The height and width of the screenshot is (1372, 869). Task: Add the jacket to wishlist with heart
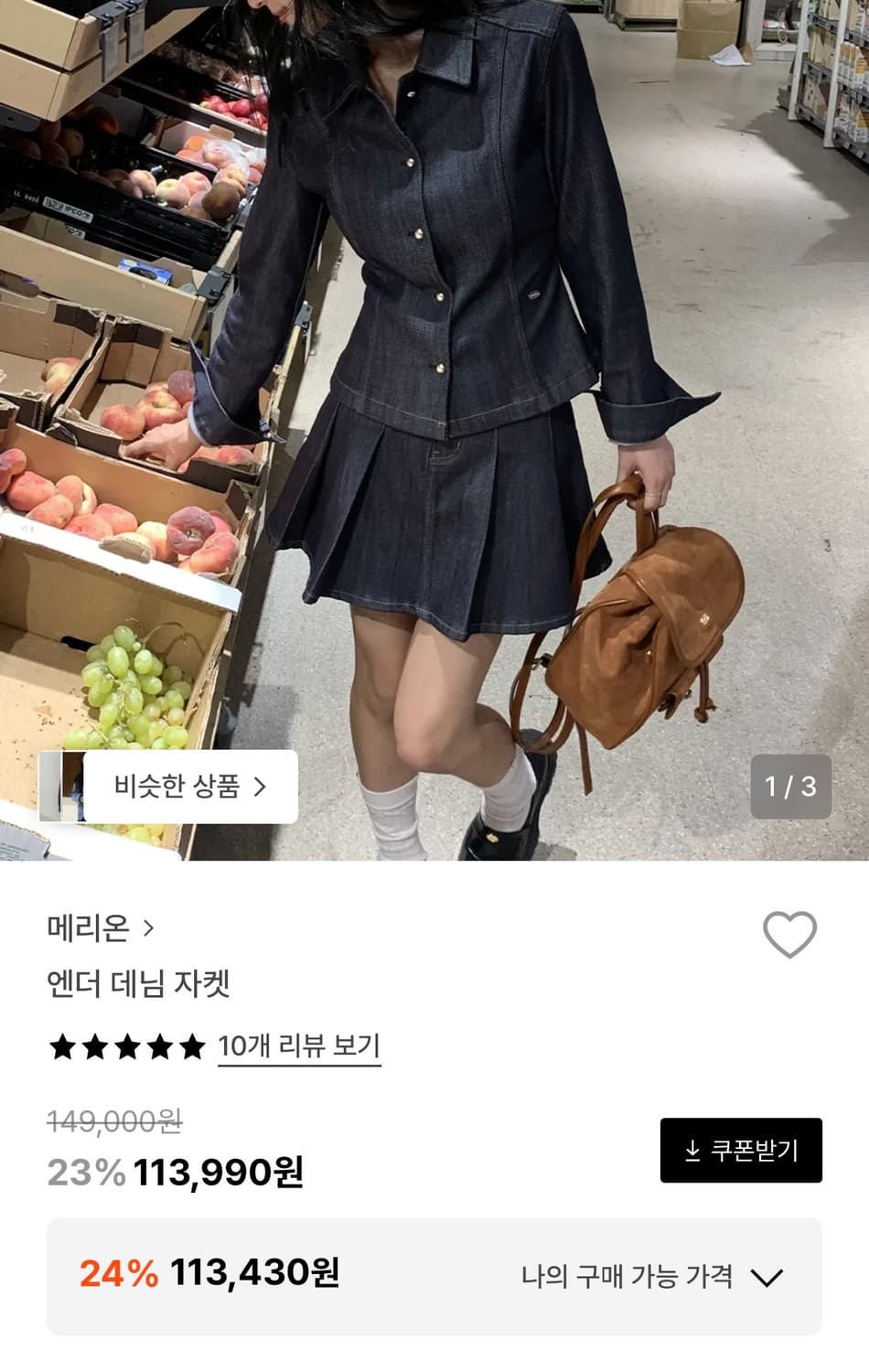[789, 935]
